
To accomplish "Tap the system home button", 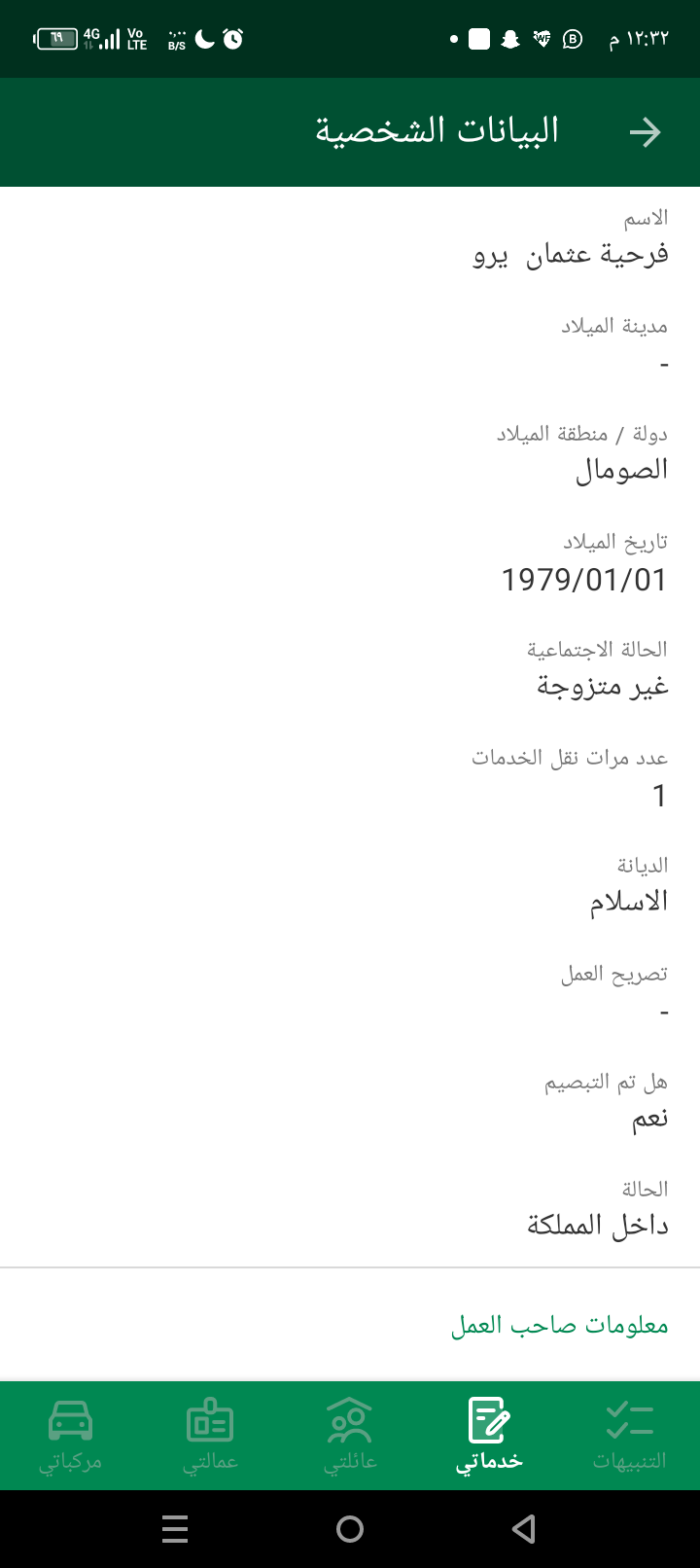I will point(350,1529).
